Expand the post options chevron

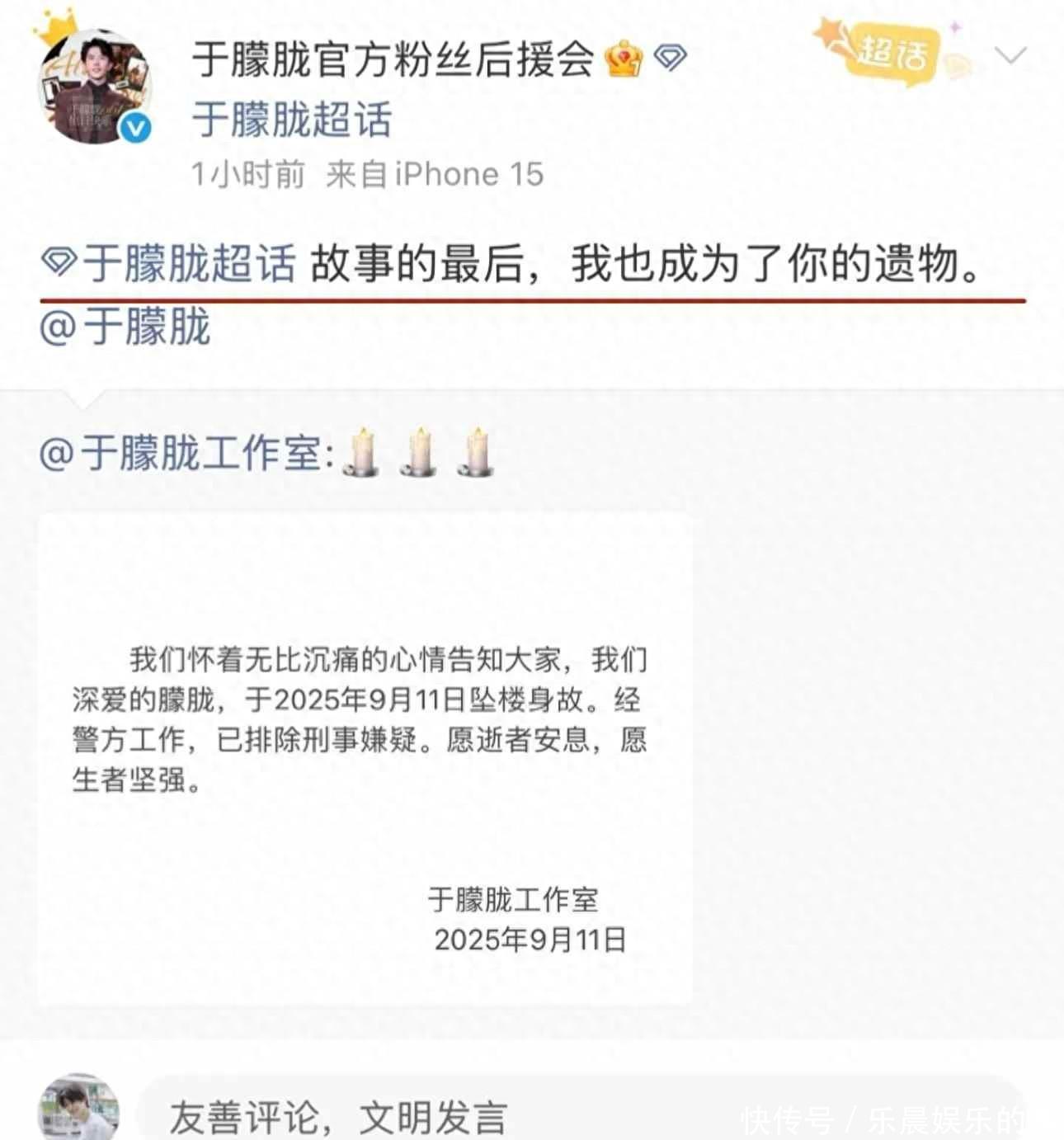pyautogui.click(x=1010, y=56)
